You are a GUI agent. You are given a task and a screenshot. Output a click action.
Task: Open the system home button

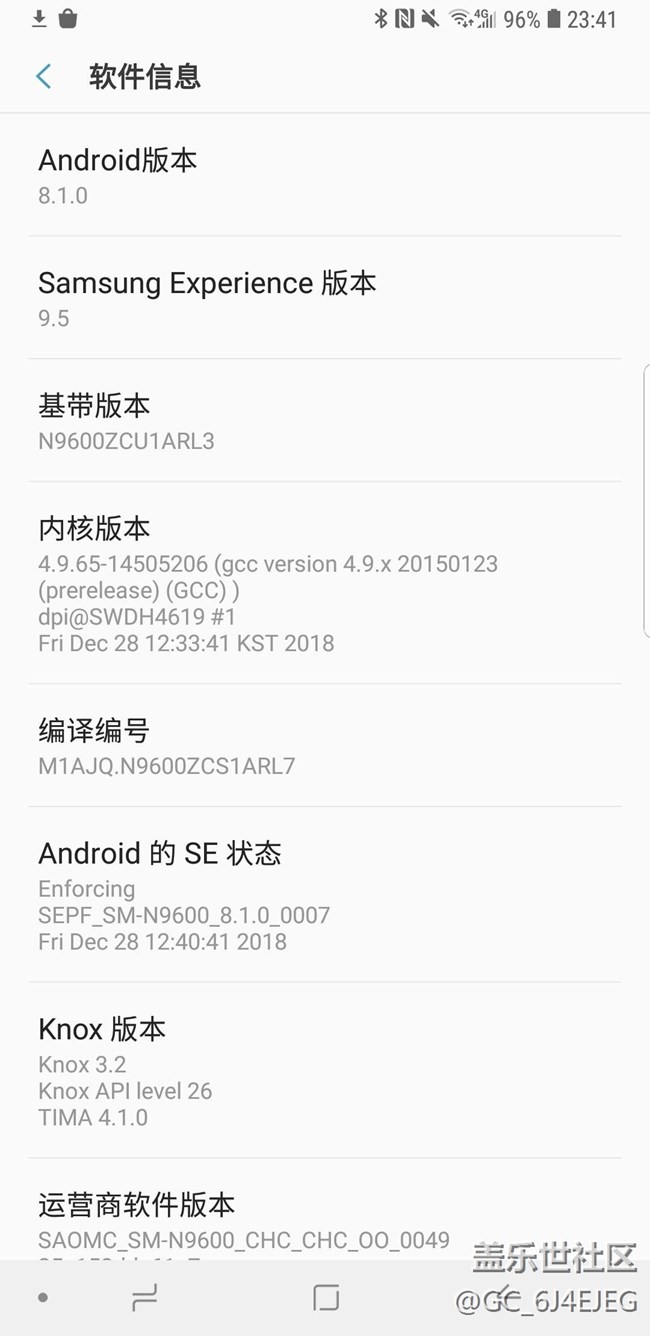click(326, 1298)
